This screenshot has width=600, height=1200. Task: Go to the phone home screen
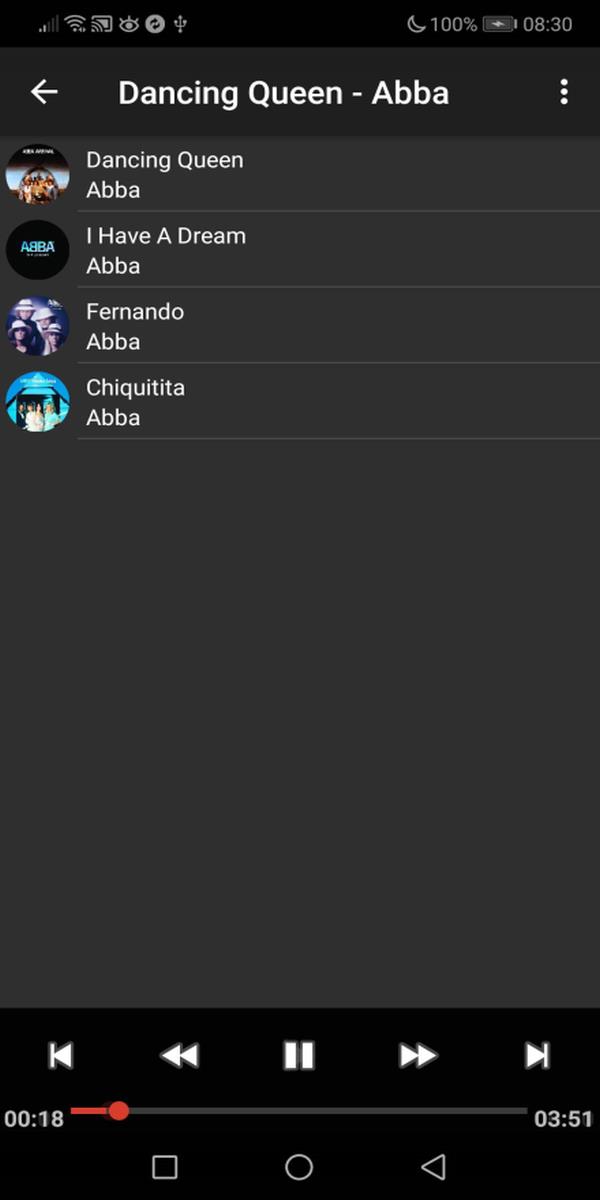299,1167
